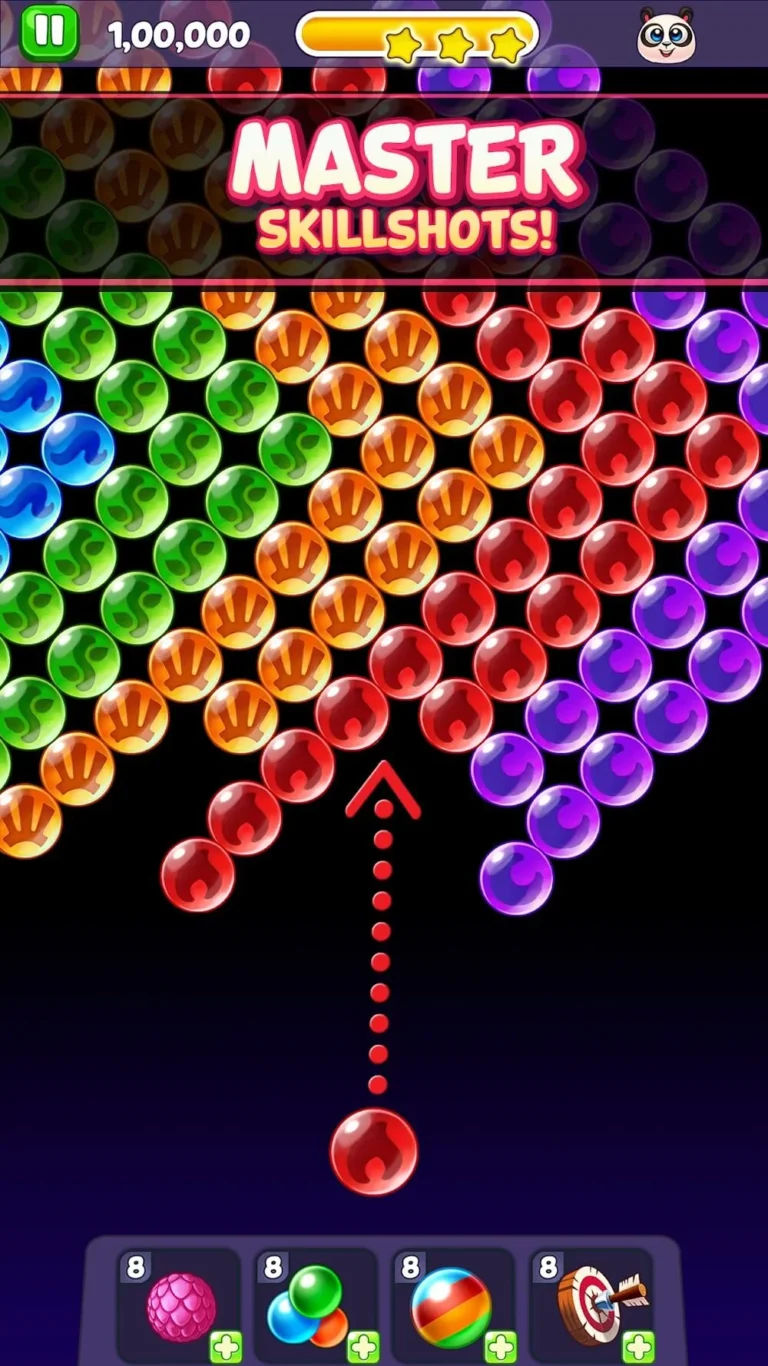Pause the game

48,32
